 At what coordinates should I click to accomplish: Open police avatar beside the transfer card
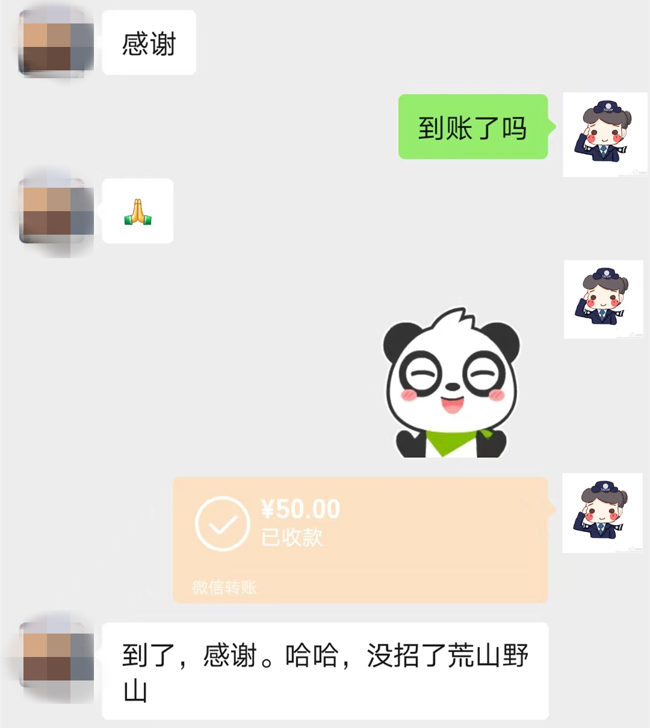(x=602, y=512)
